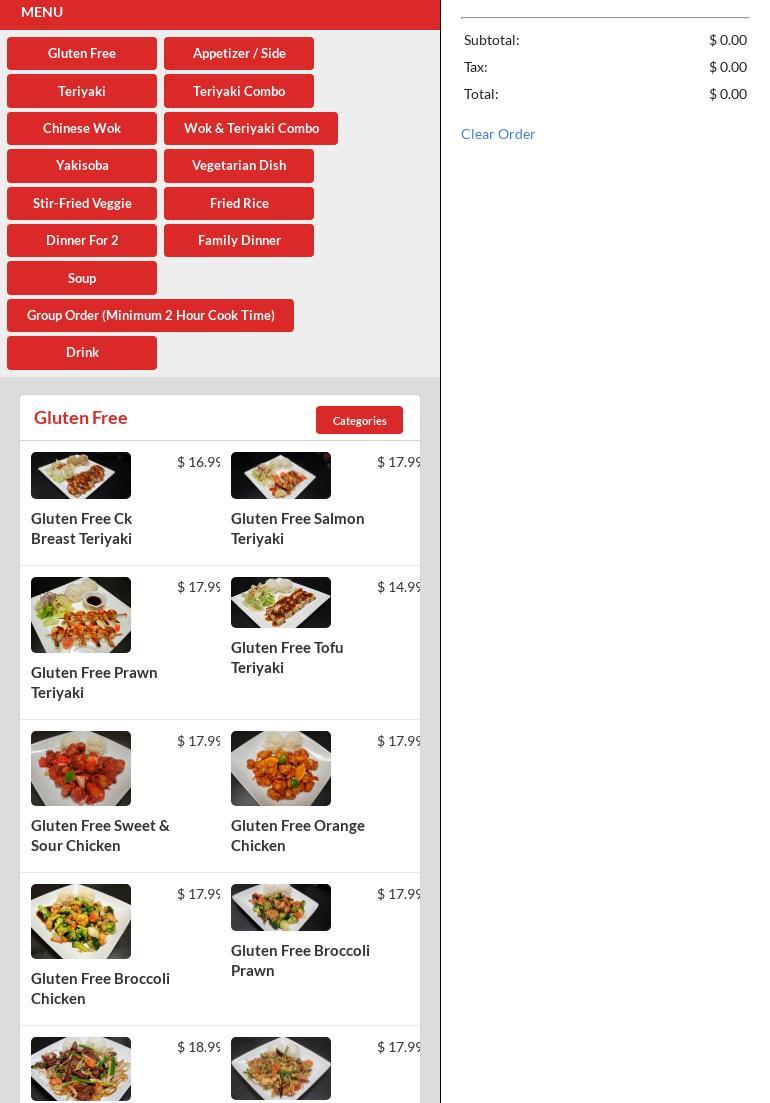
Task: Select Gluten Free Orange Chicken
Action: [297, 835]
